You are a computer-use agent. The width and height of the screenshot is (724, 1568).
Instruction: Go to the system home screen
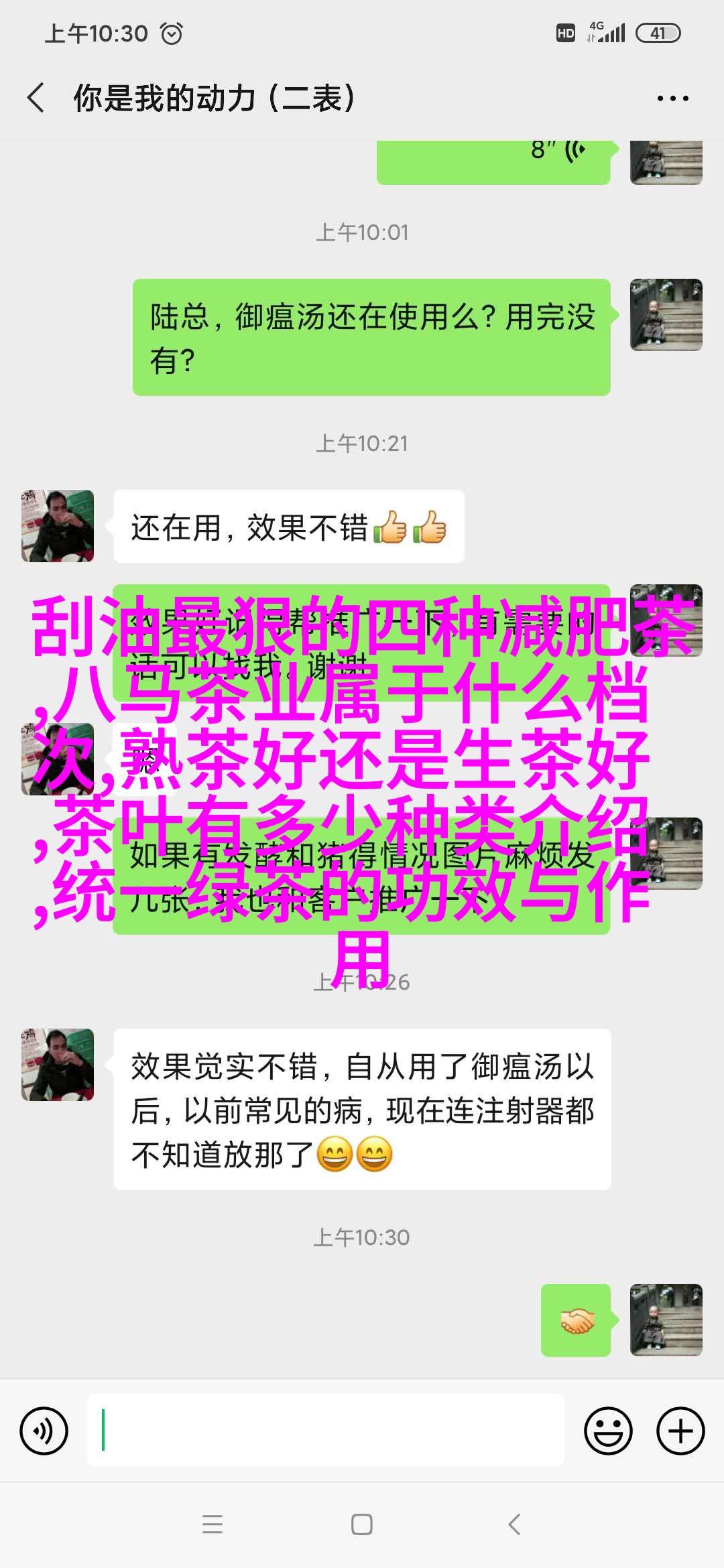tap(362, 1525)
